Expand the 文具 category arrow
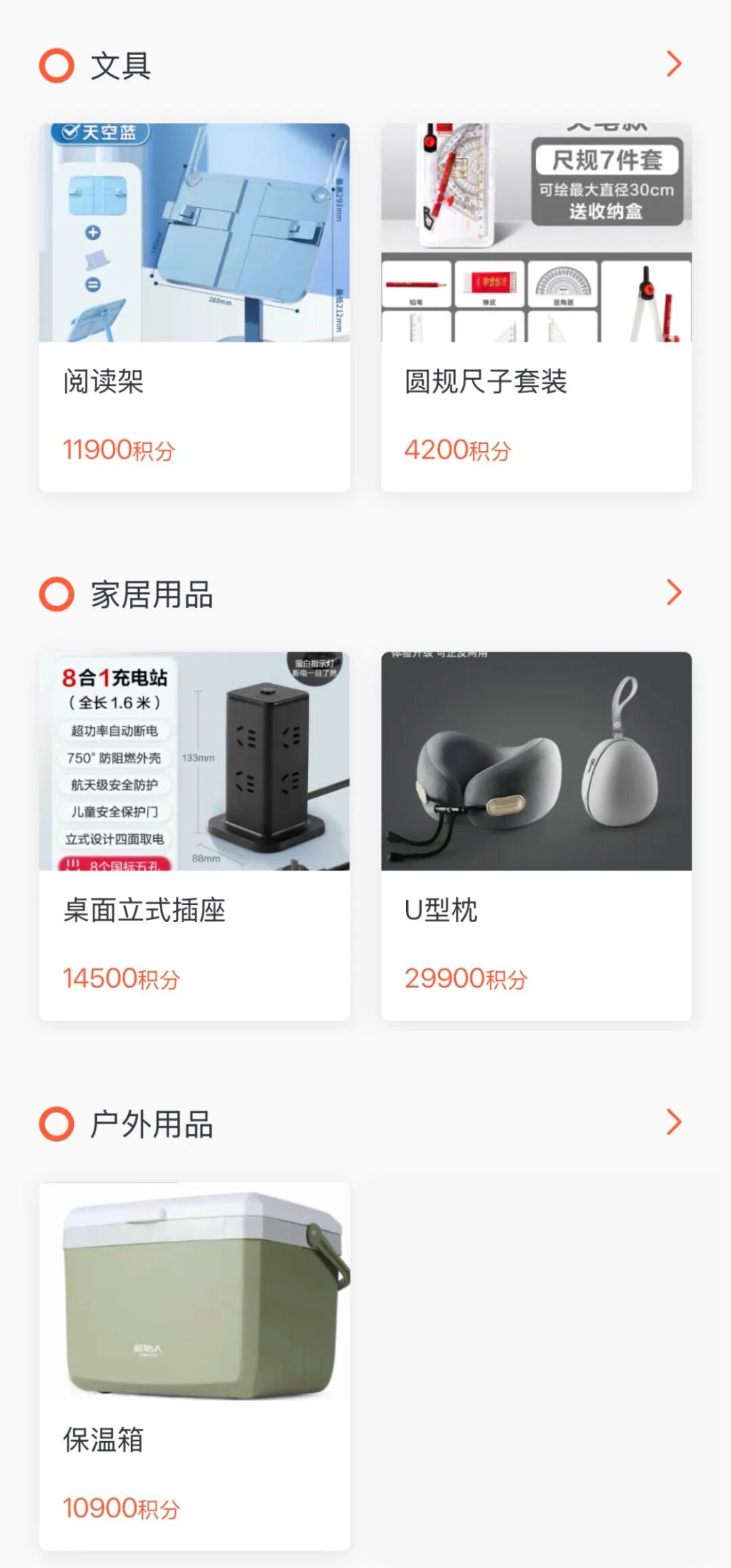Screen dimensions: 731x1568 (673, 64)
